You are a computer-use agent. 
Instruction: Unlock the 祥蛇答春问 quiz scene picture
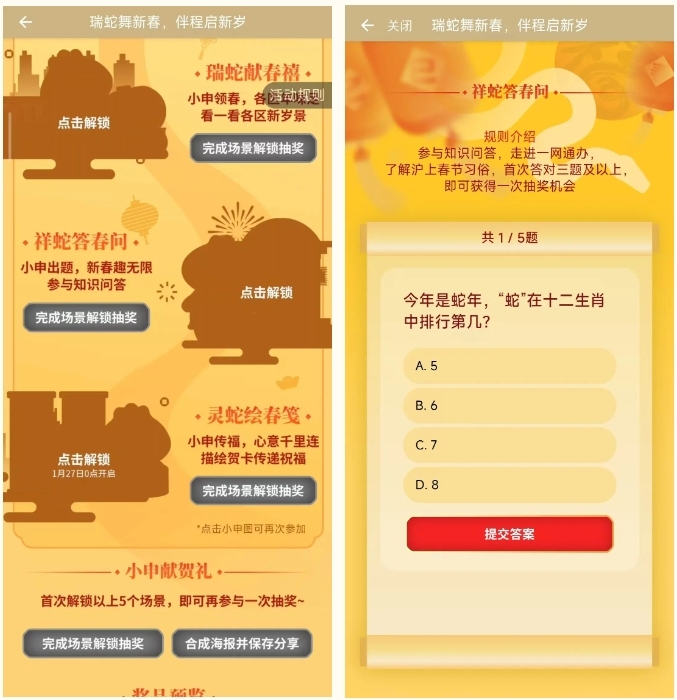click(266, 293)
